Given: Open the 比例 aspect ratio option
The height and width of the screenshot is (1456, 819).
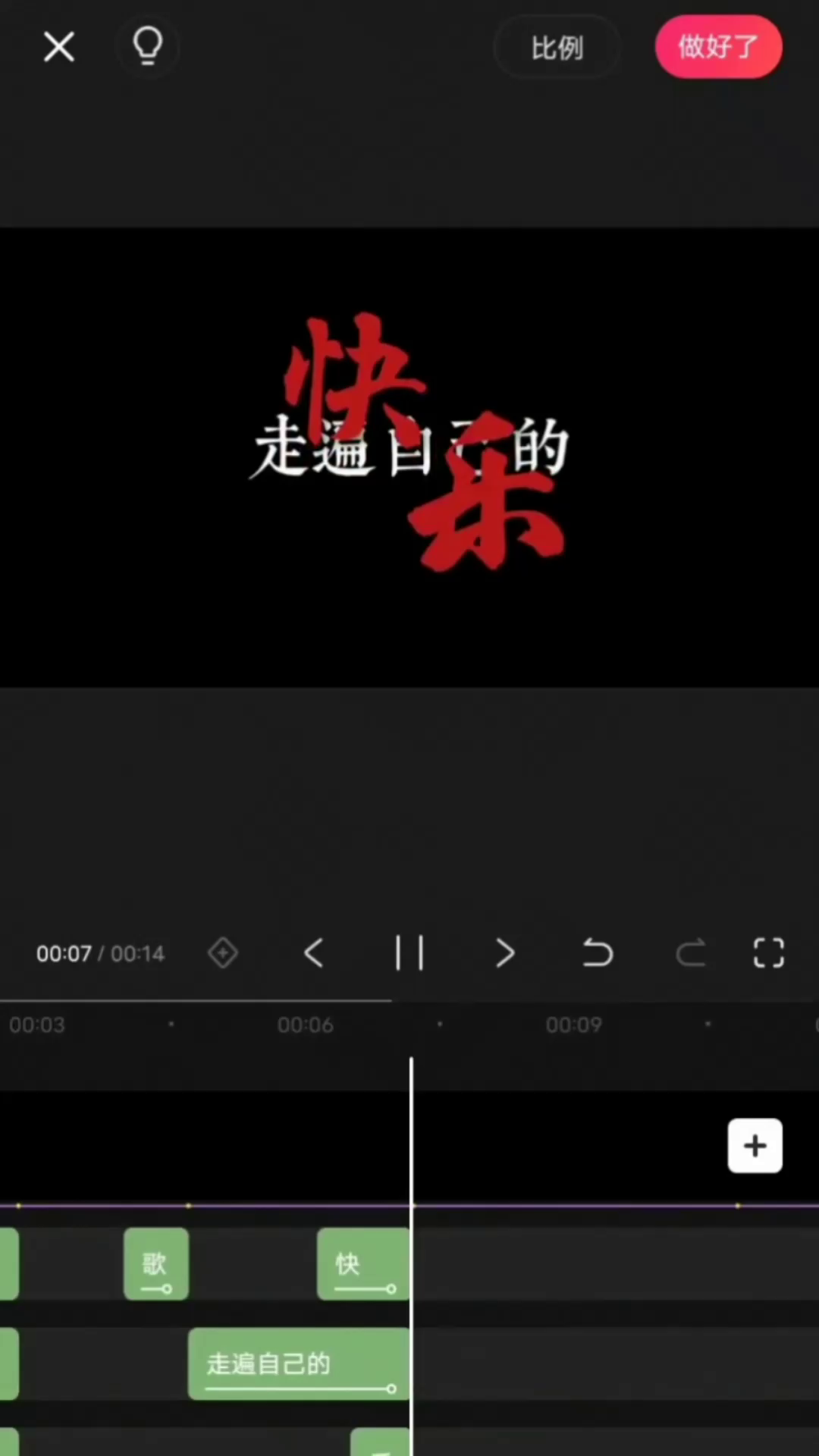Looking at the screenshot, I should tap(557, 48).
